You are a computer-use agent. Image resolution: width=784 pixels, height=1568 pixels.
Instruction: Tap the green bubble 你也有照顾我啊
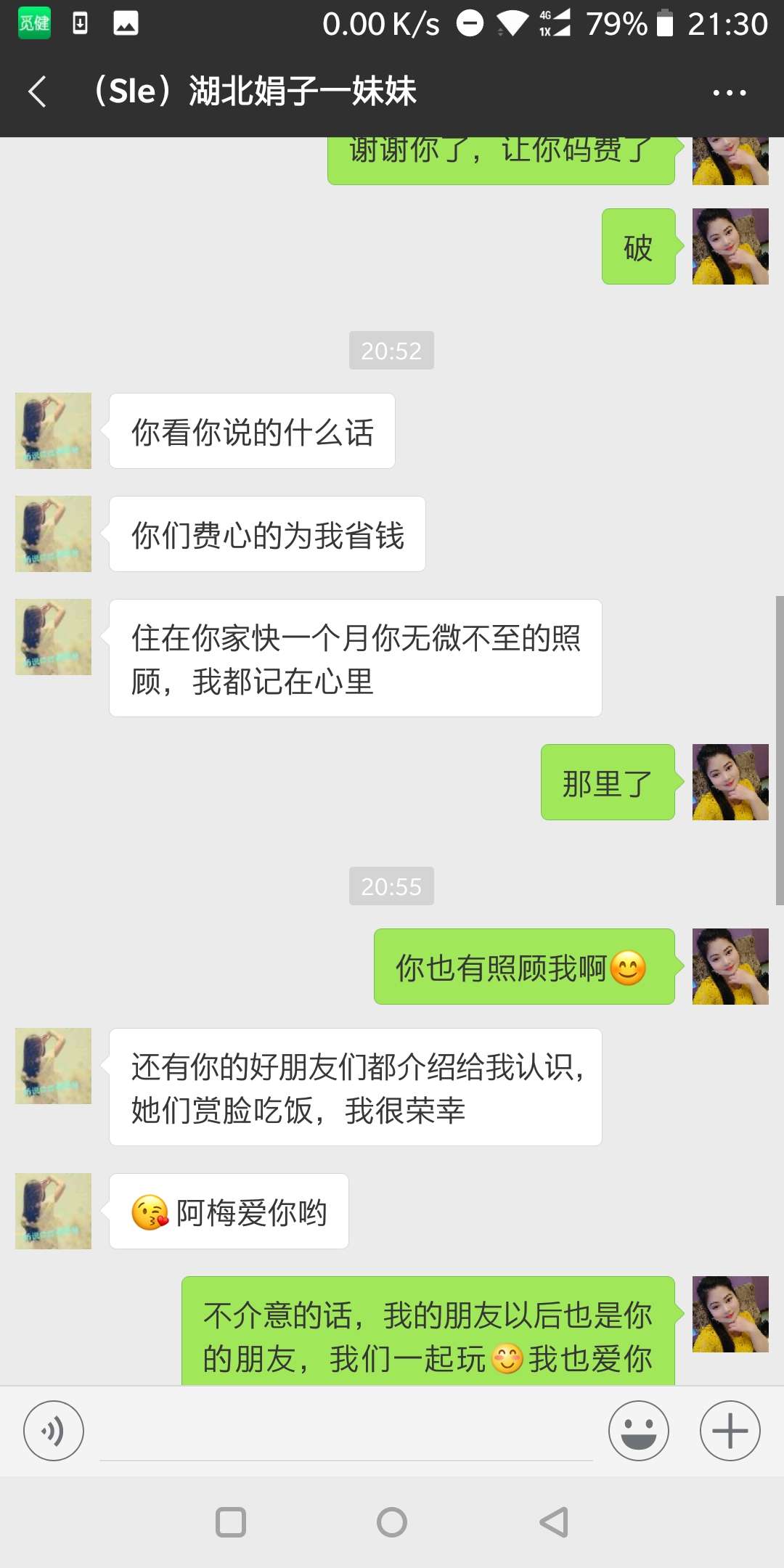523,966
